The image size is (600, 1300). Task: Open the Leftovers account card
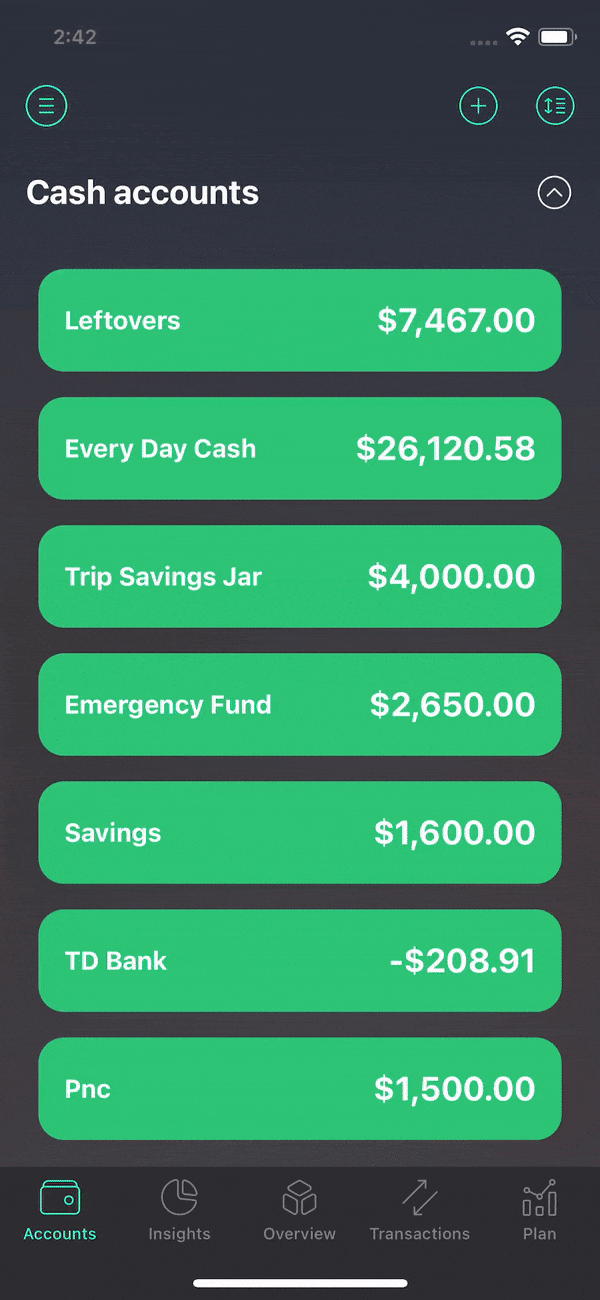click(x=300, y=320)
